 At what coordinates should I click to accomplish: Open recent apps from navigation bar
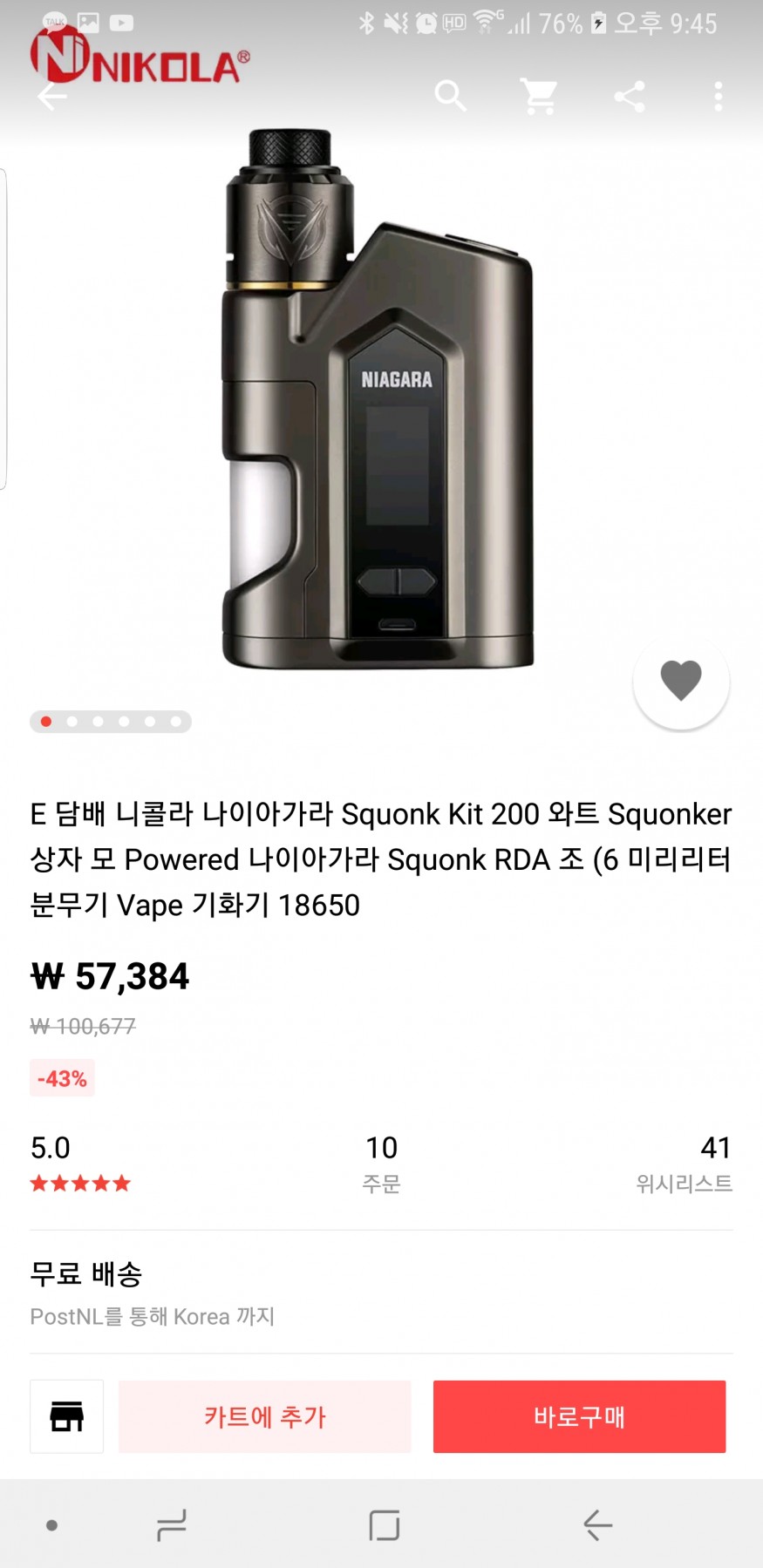pos(171,1525)
